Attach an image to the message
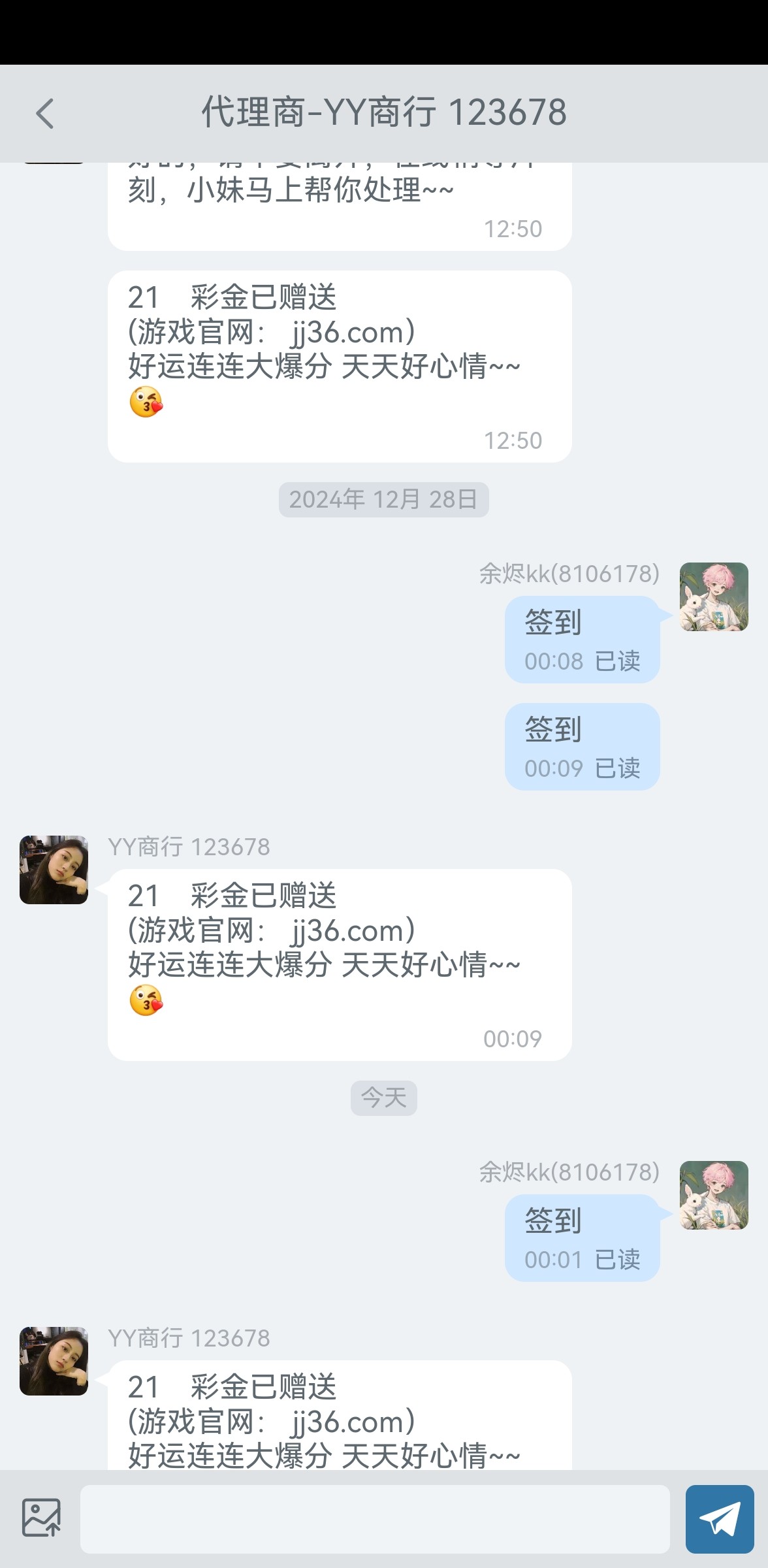This screenshot has height=1568, width=768. [x=41, y=1518]
